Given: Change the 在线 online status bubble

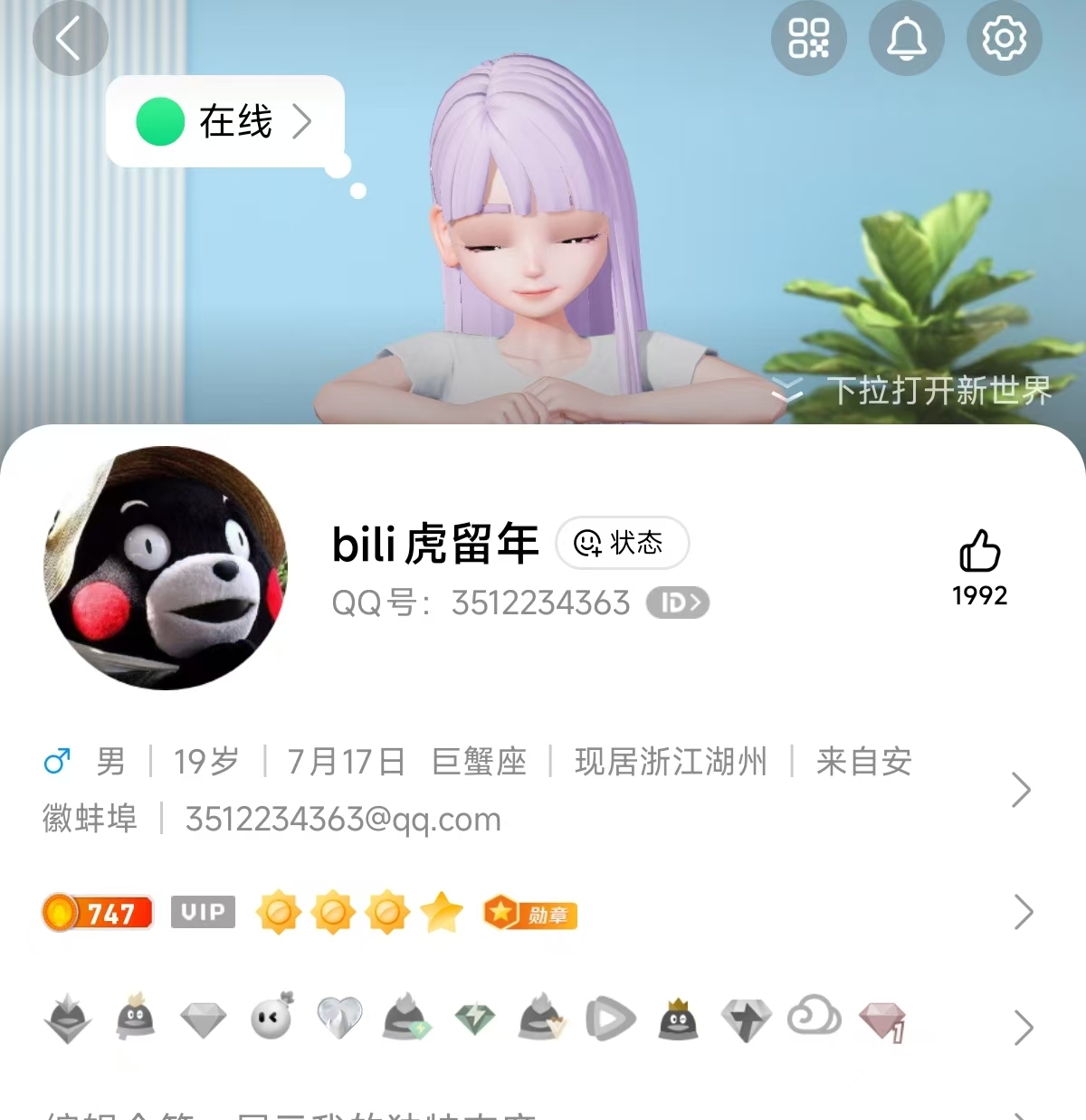Looking at the screenshot, I should (x=225, y=121).
